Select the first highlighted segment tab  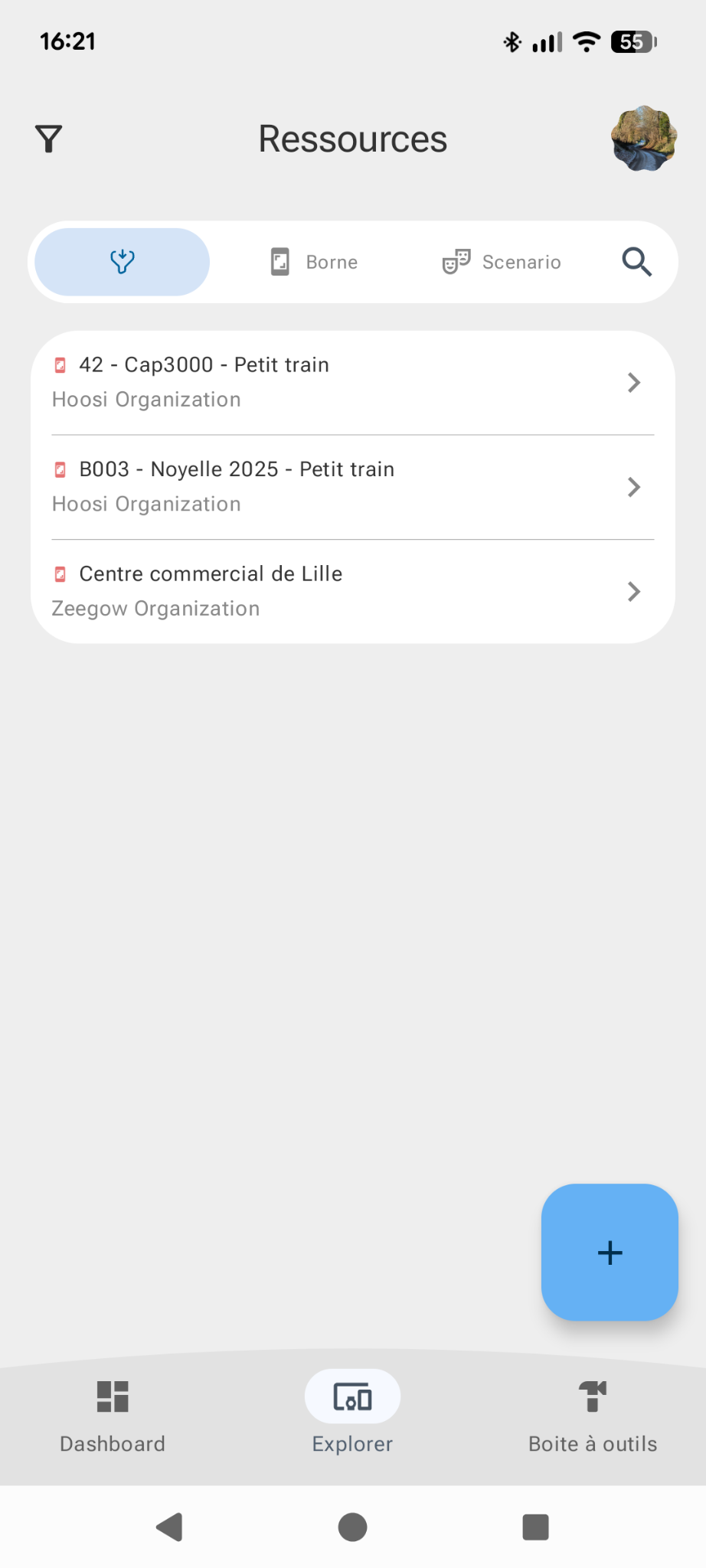123,262
